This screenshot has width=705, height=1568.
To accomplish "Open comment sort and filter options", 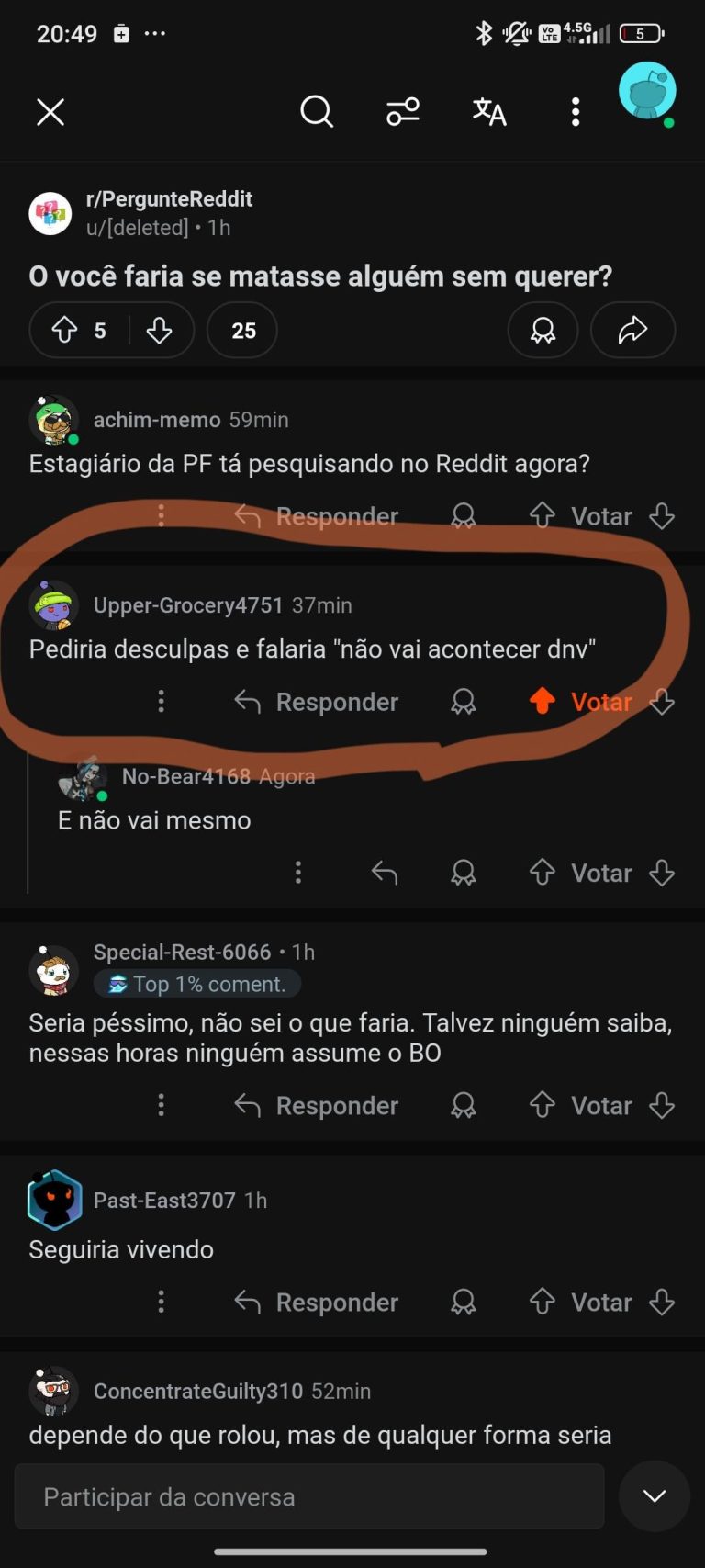I will tap(403, 112).
